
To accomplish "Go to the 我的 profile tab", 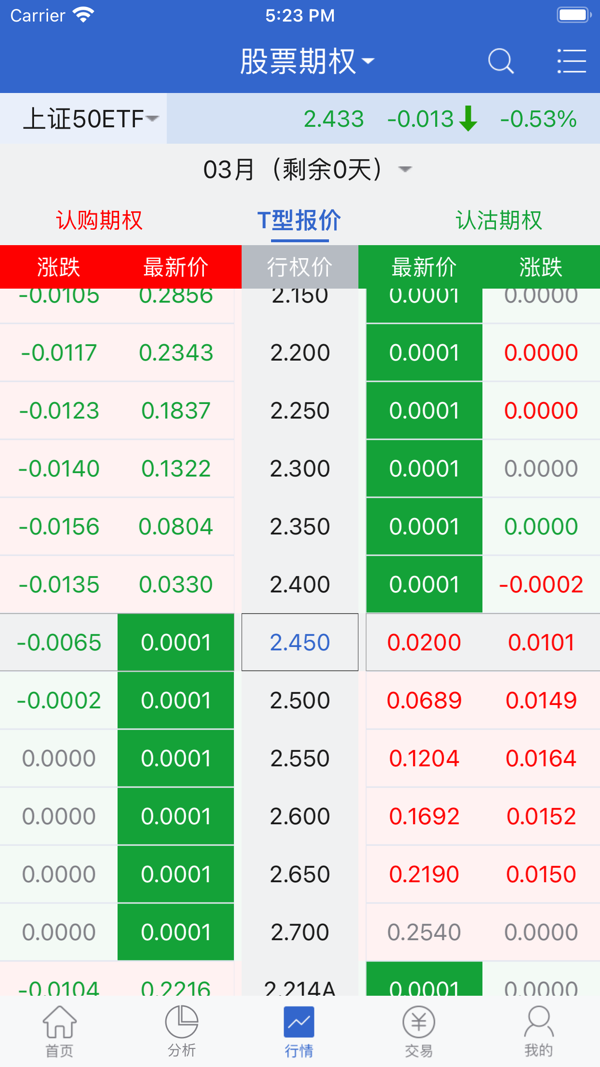I will click(x=538, y=1031).
